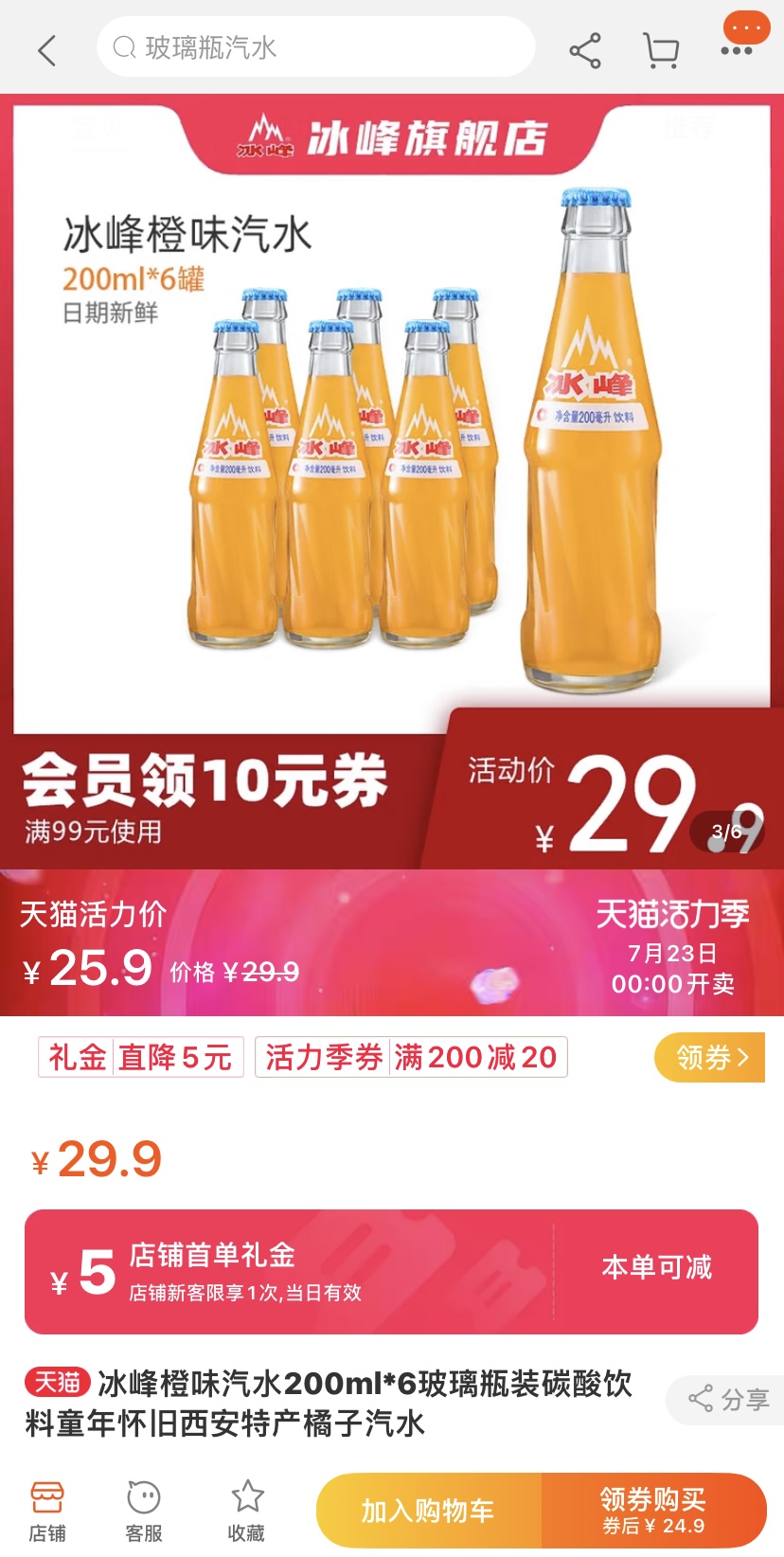Share this product via top bar icon
The image size is (784, 1557).
point(584,50)
